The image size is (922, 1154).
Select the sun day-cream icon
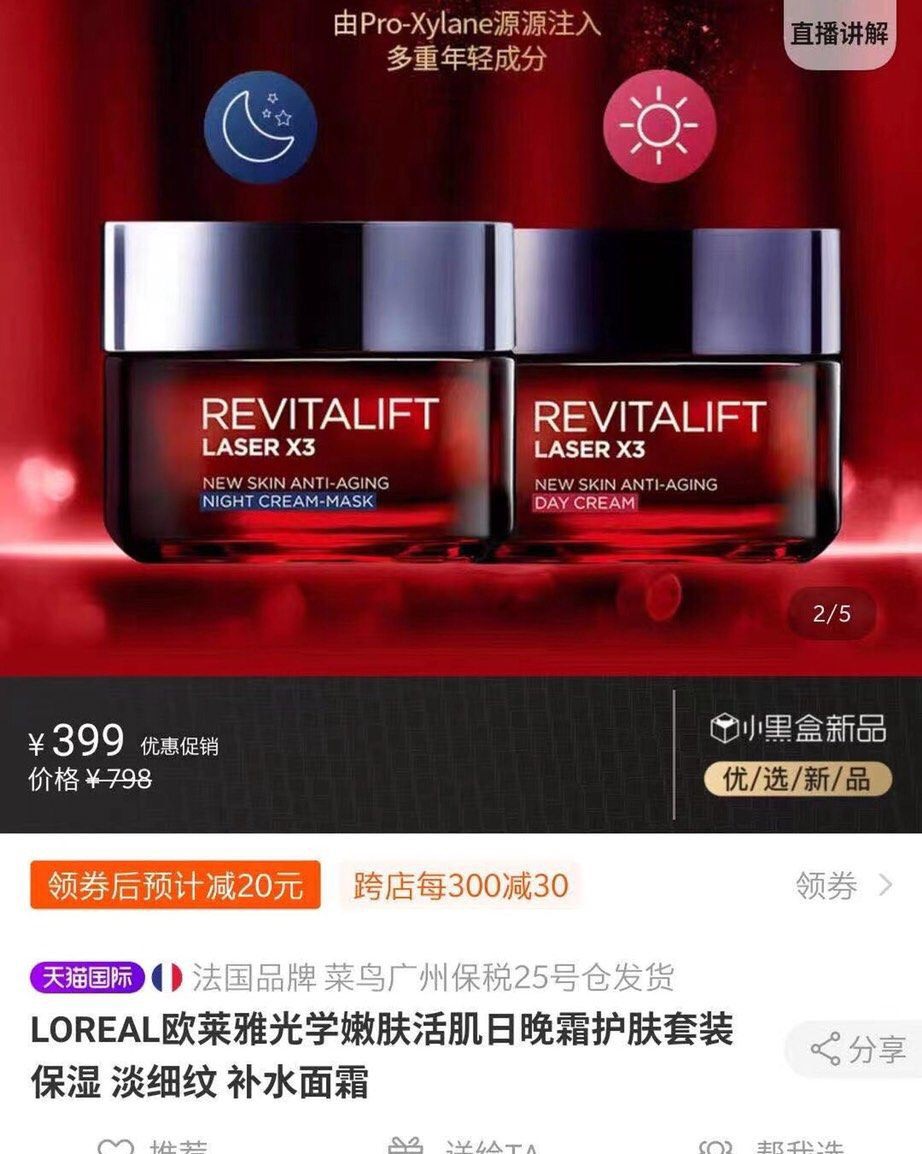point(656,124)
